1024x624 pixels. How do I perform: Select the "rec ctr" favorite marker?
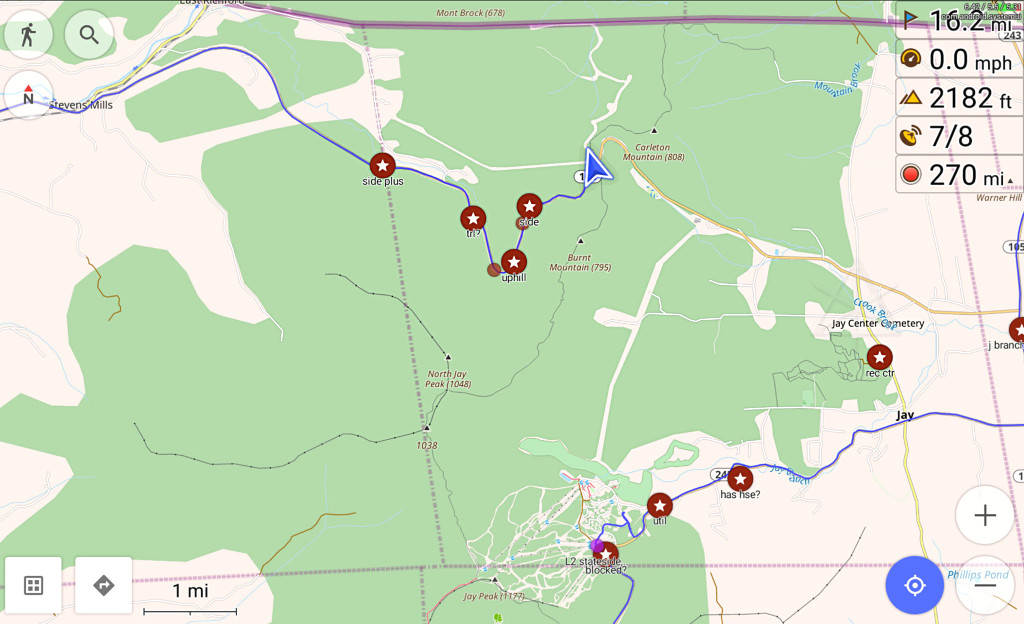click(879, 357)
